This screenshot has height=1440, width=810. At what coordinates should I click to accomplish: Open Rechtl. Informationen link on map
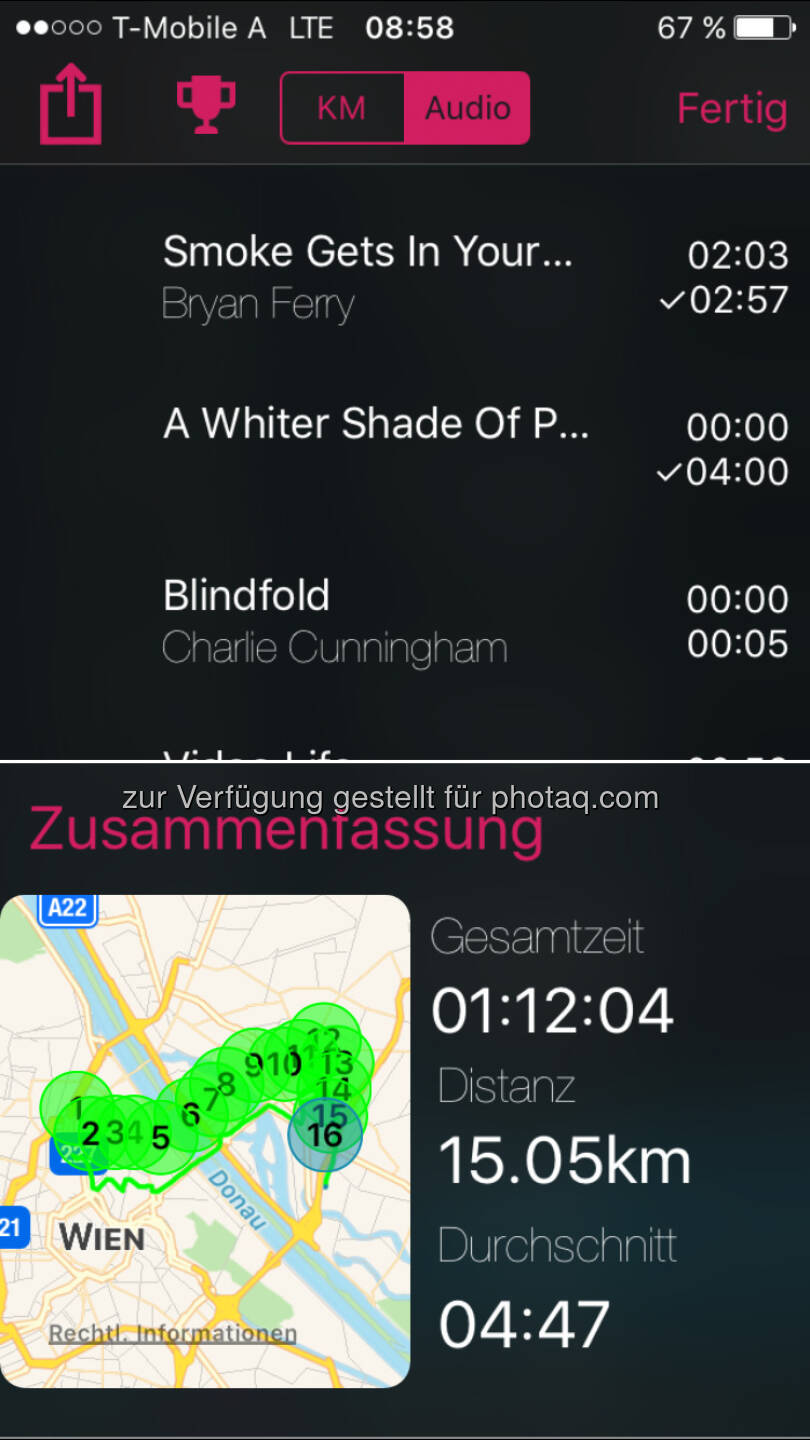point(173,1333)
